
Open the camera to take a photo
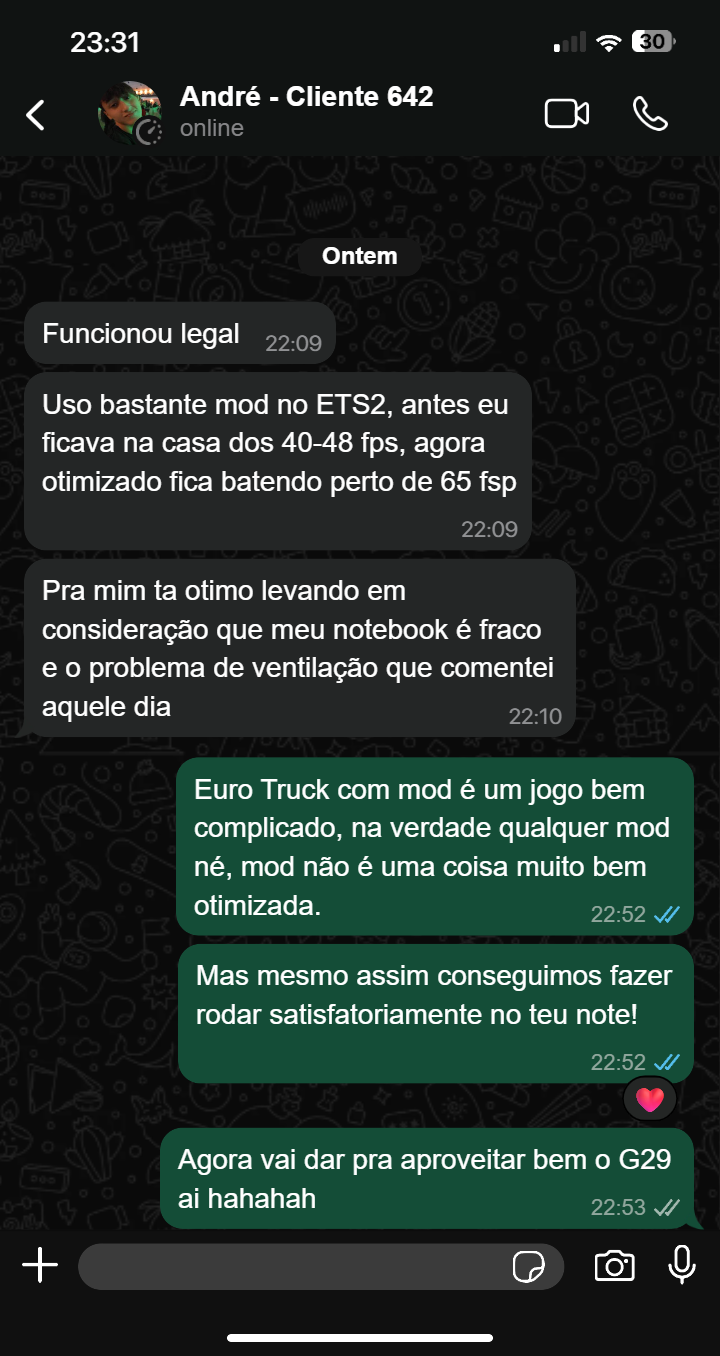pos(614,1266)
